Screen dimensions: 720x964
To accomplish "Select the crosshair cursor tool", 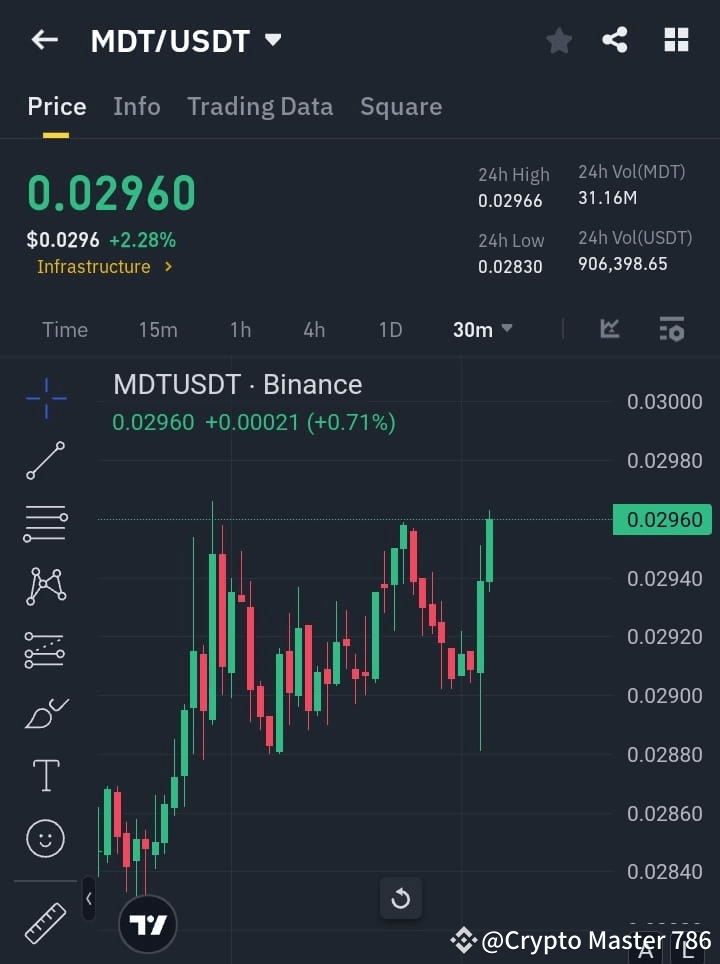I will pyautogui.click(x=45, y=398).
